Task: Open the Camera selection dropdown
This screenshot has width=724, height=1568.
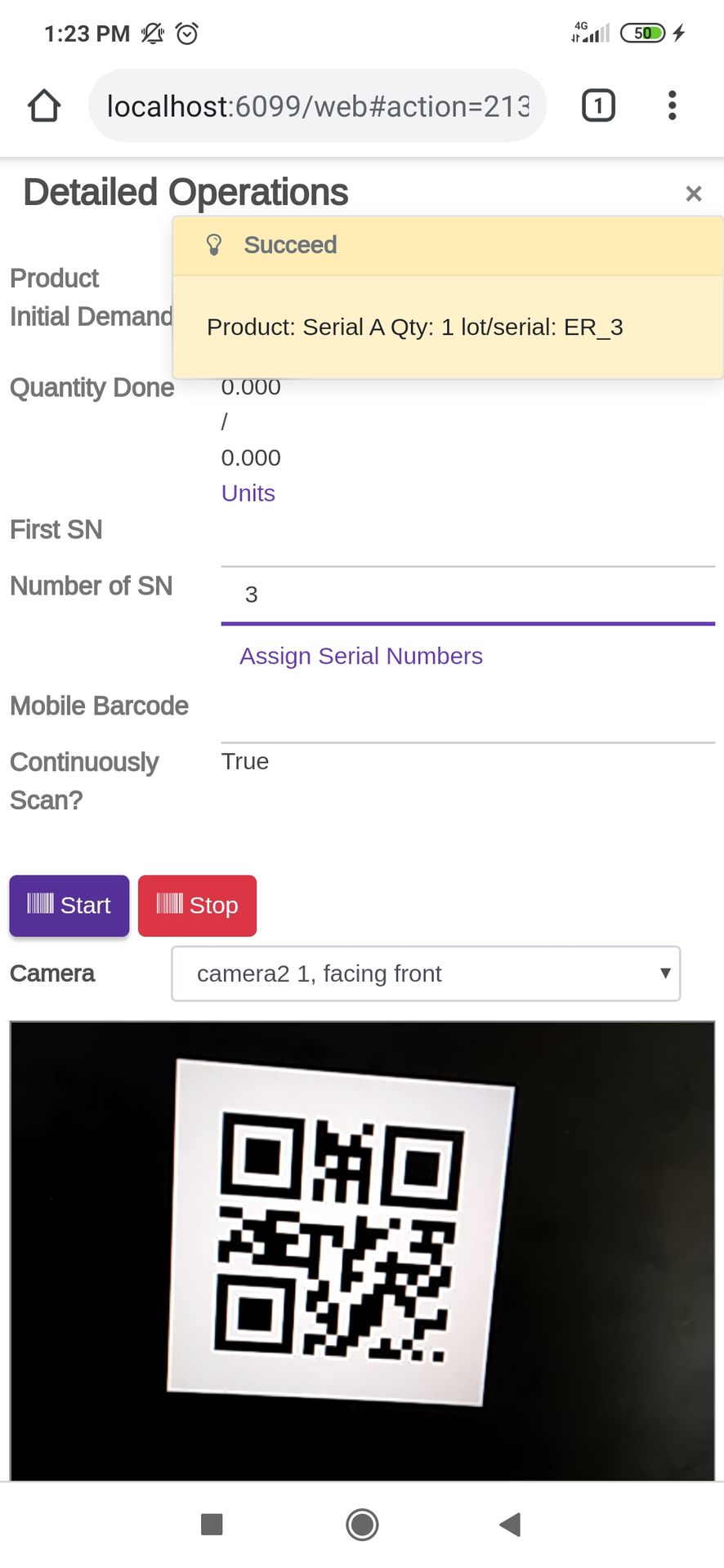Action: (426, 973)
